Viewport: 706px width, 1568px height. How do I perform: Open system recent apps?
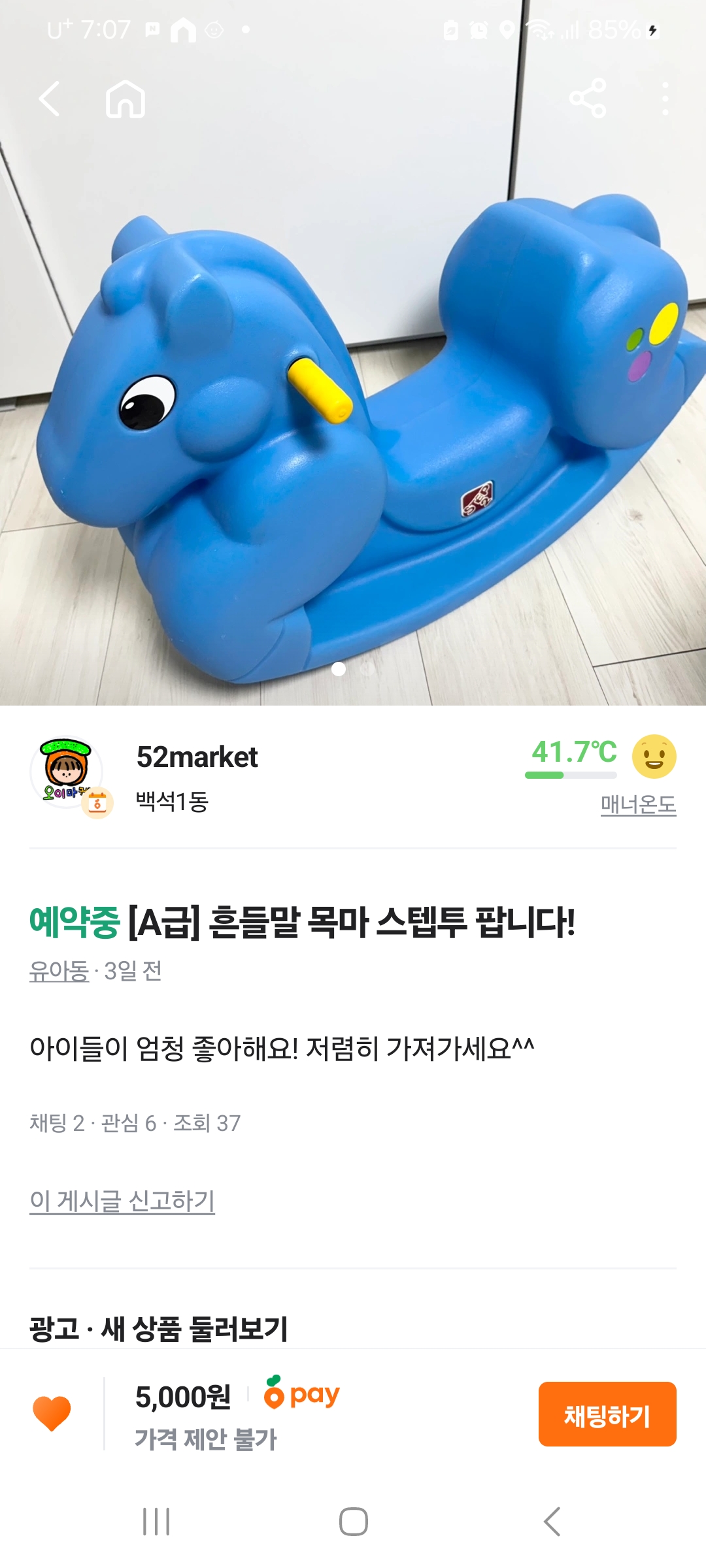[156, 1521]
